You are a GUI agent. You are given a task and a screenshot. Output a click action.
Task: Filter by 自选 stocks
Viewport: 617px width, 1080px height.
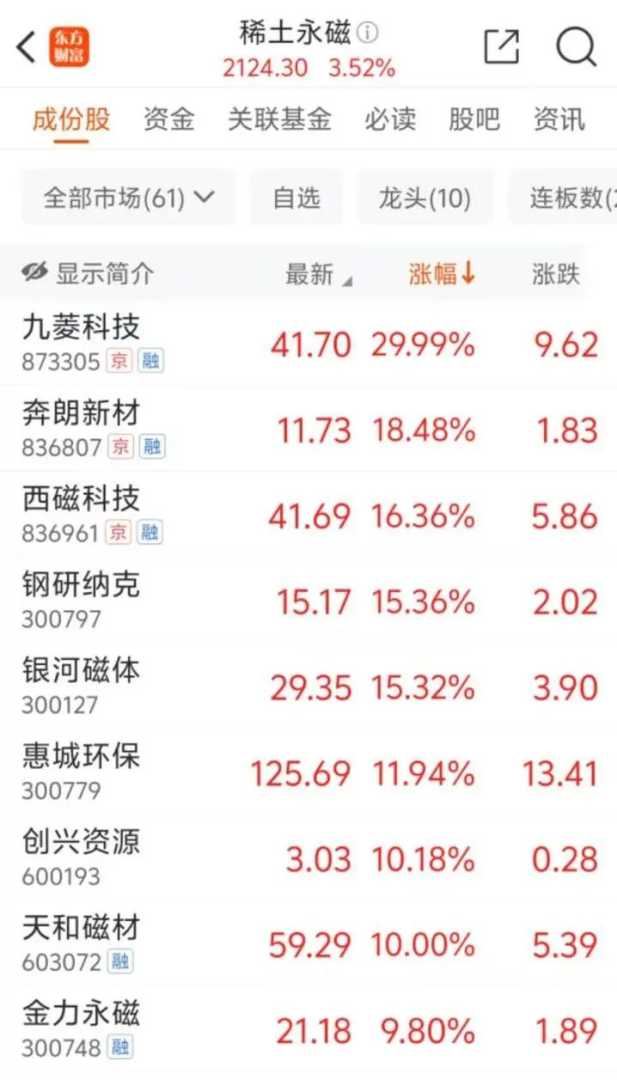297,198
